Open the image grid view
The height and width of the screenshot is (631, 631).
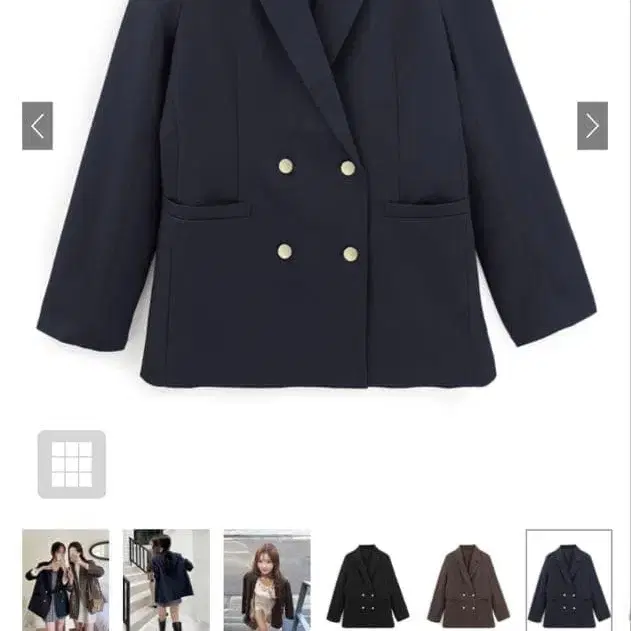(x=72, y=464)
